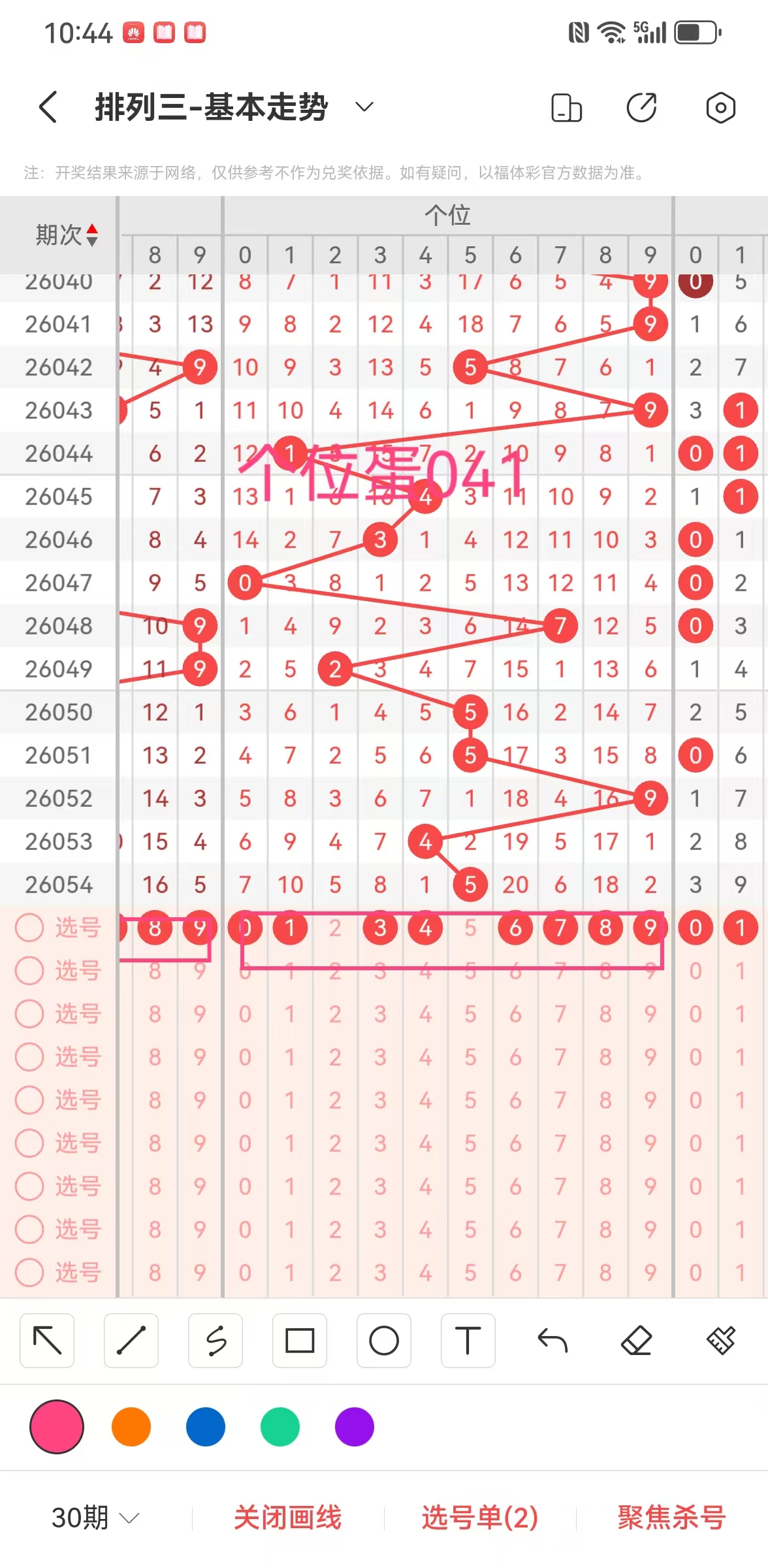The height and width of the screenshot is (1568, 768).
Task: Go back from the 排列三 trend chart
Action: click(48, 107)
